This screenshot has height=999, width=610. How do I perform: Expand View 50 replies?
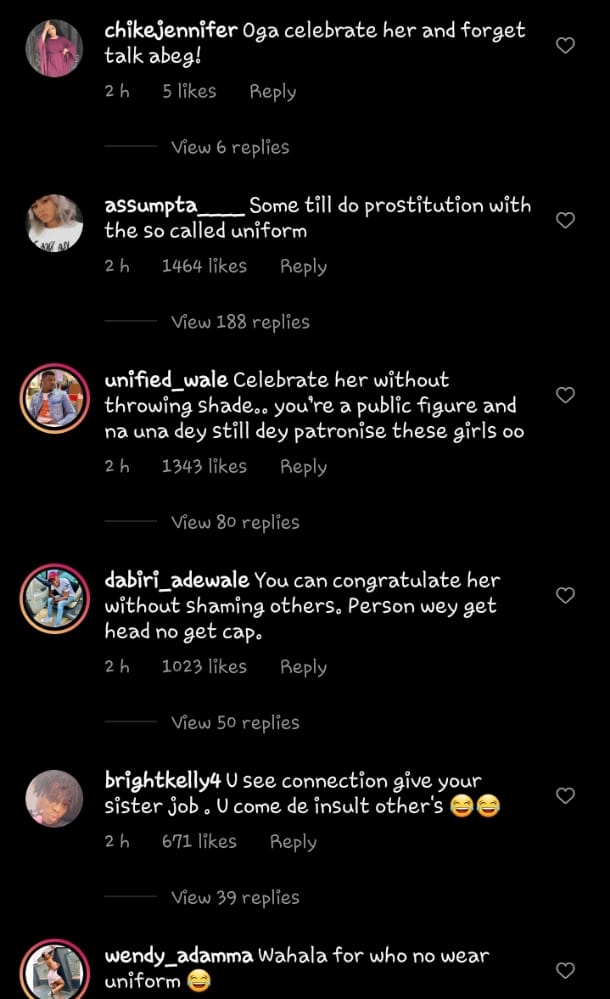[x=235, y=722]
